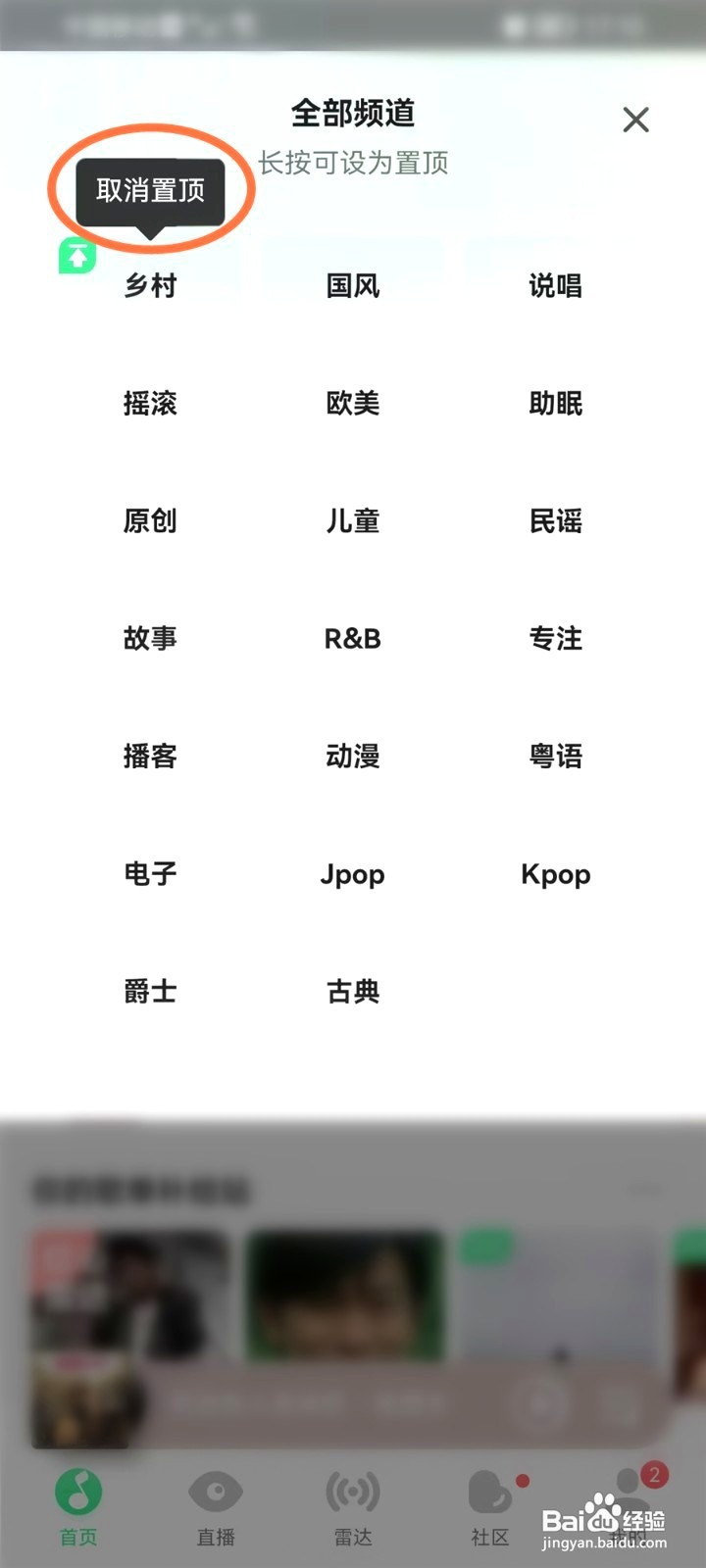This screenshot has width=706, height=1568.
Task: Open the Kpop channel
Action: (556, 874)
